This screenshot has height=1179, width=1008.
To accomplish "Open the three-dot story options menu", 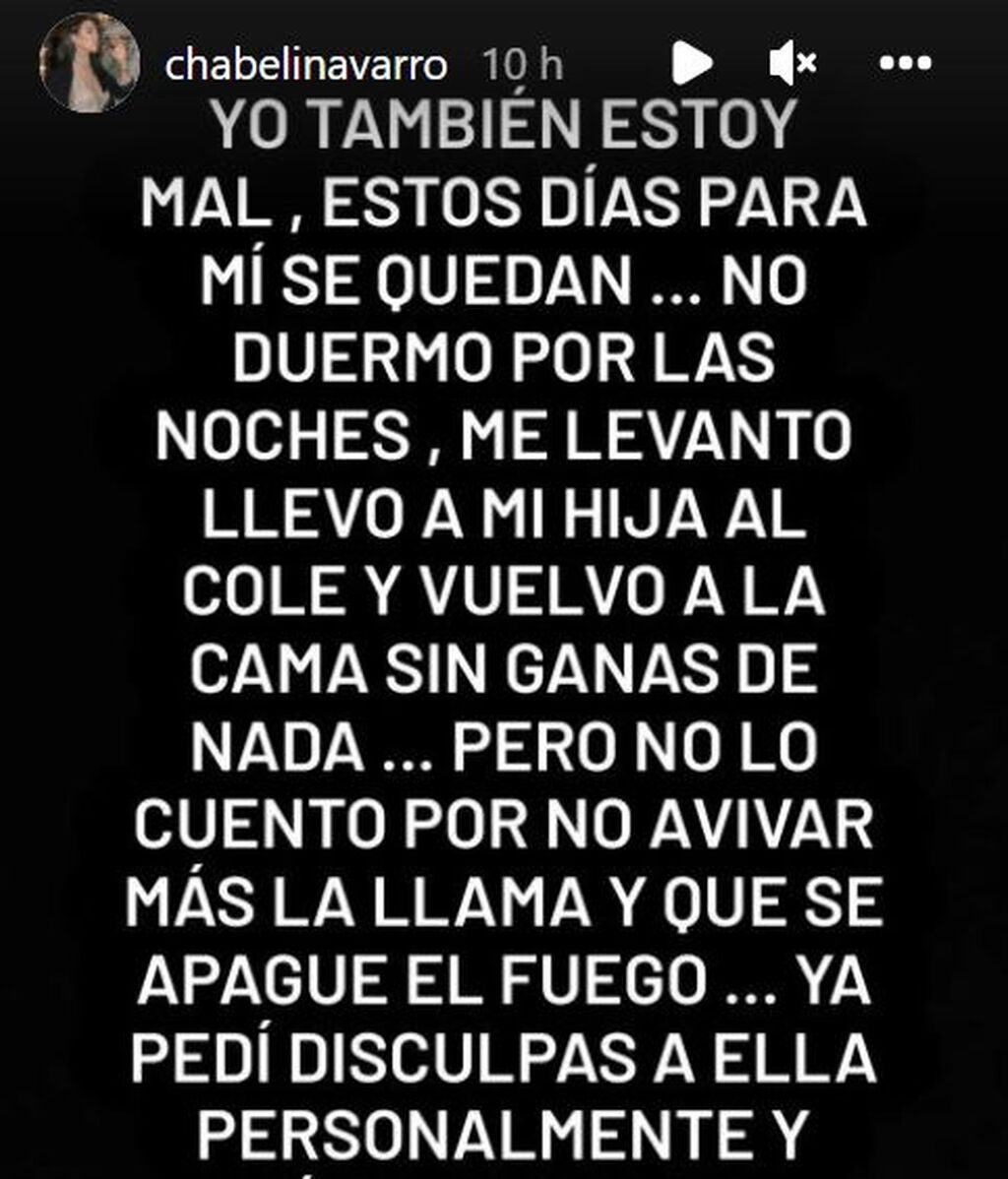I will click(904, 64).
